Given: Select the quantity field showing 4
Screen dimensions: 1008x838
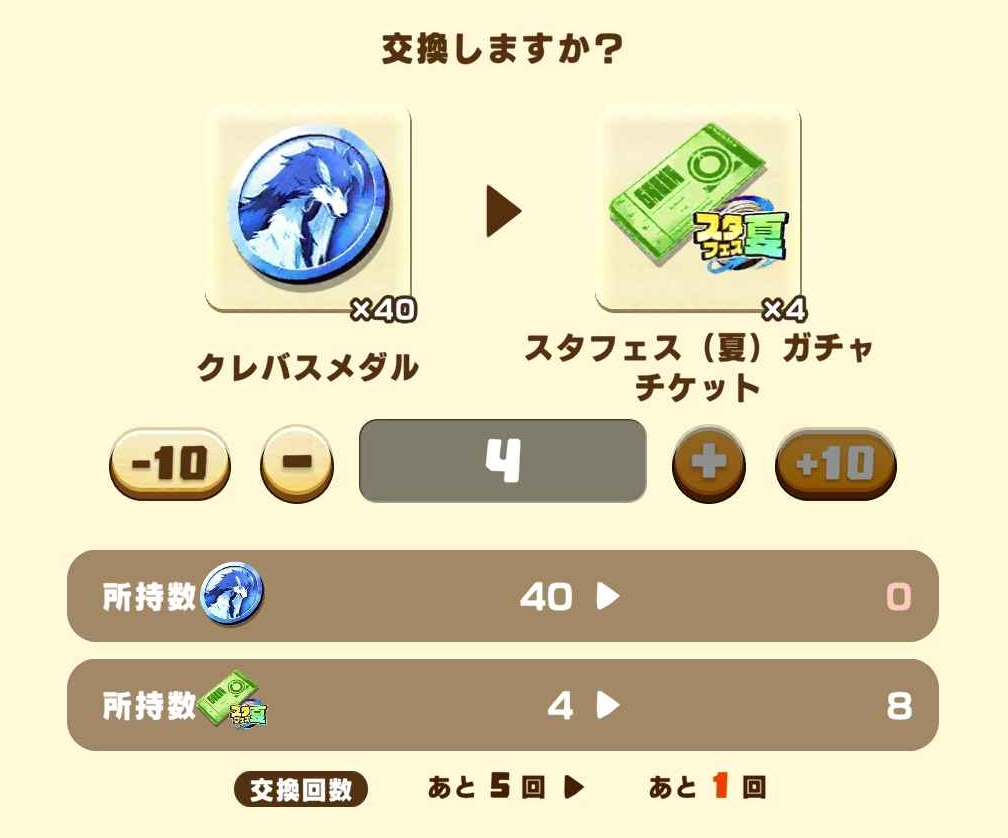Looking at the screenshot, I should pos(502,461).
